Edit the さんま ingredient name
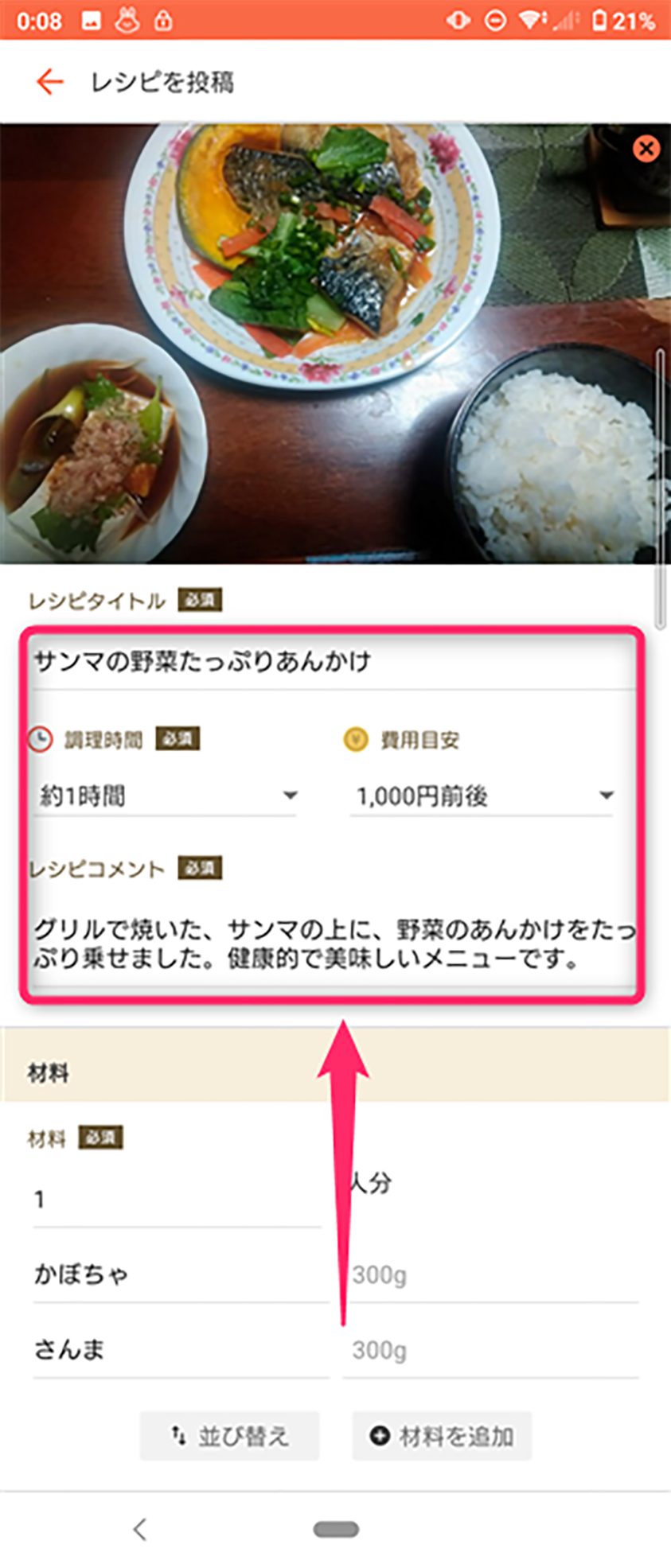Screen dimensions: 671x1568 (180, 1350)
